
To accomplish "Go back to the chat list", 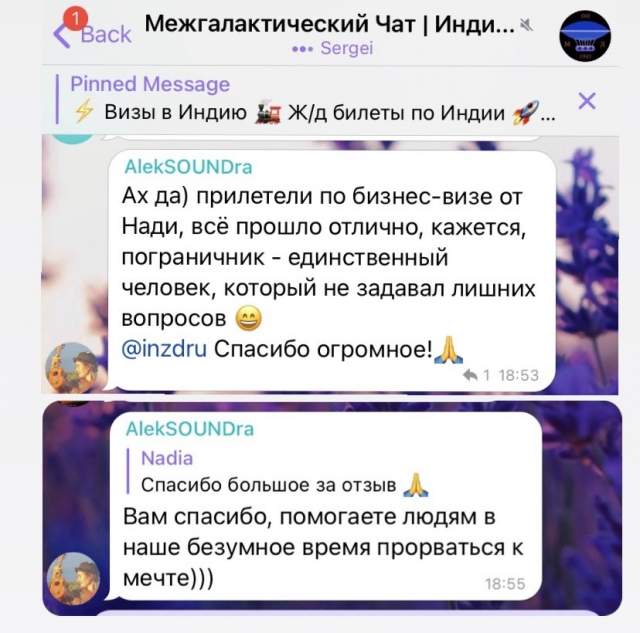I will [x=92, y=33].
